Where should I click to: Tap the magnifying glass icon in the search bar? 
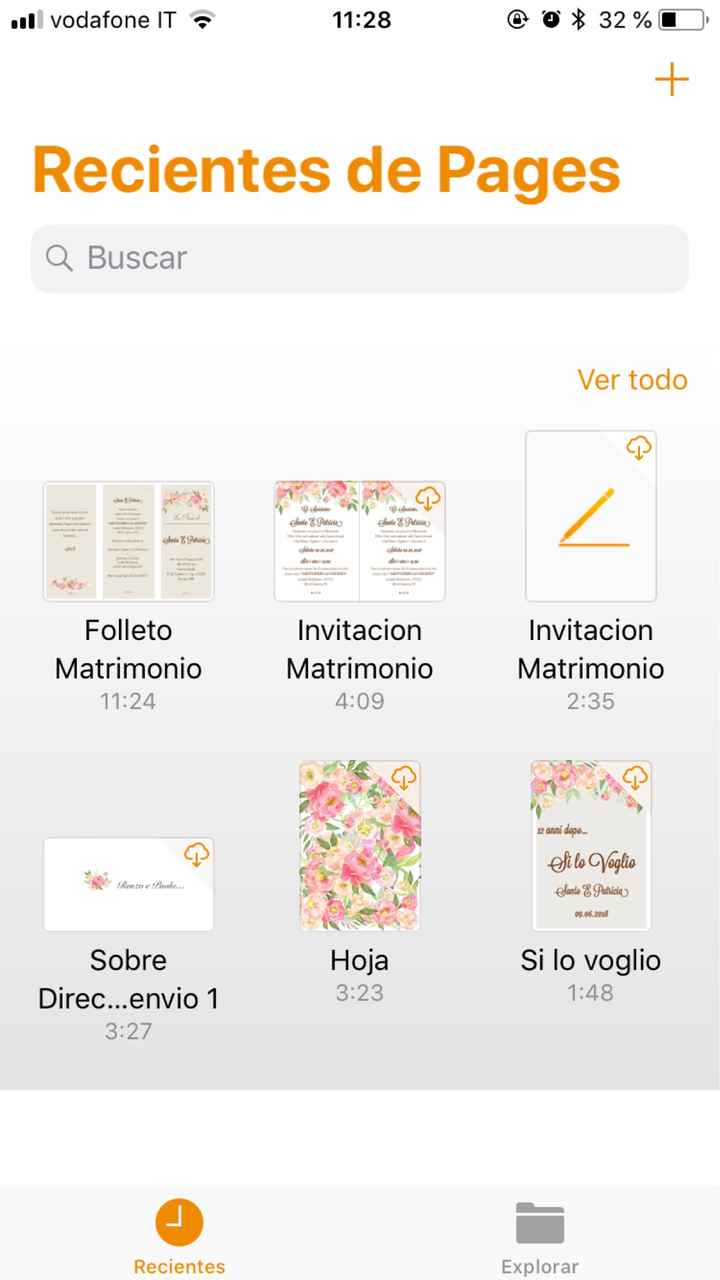click(59, 257)
